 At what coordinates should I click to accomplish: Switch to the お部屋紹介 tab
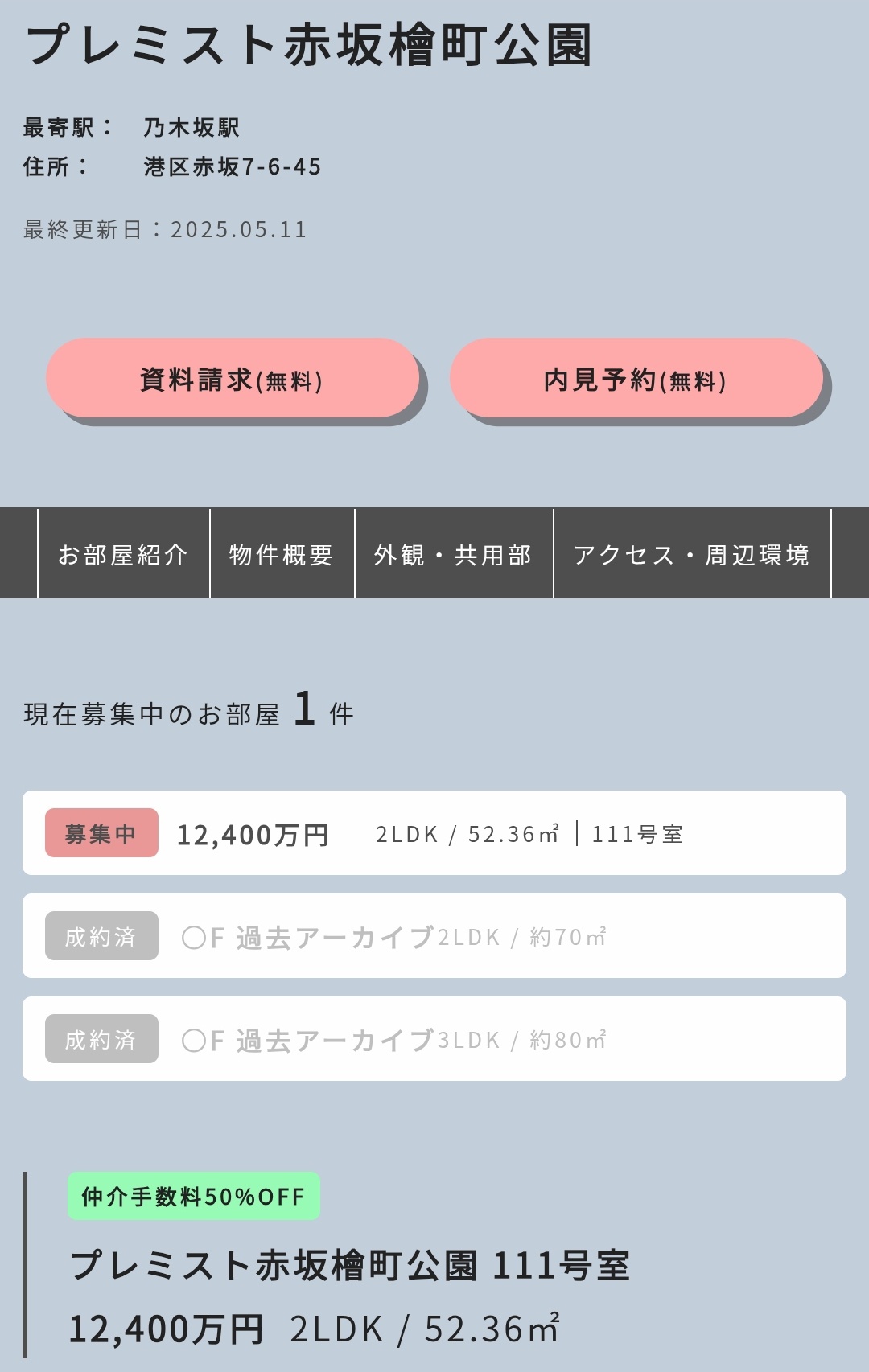(123, 554)
